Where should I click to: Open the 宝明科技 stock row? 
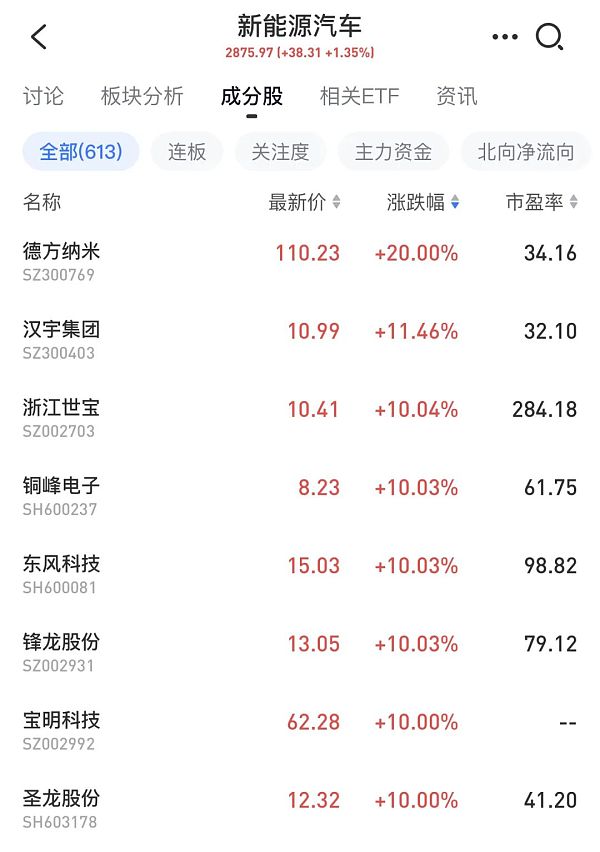[x=62, y=728]
